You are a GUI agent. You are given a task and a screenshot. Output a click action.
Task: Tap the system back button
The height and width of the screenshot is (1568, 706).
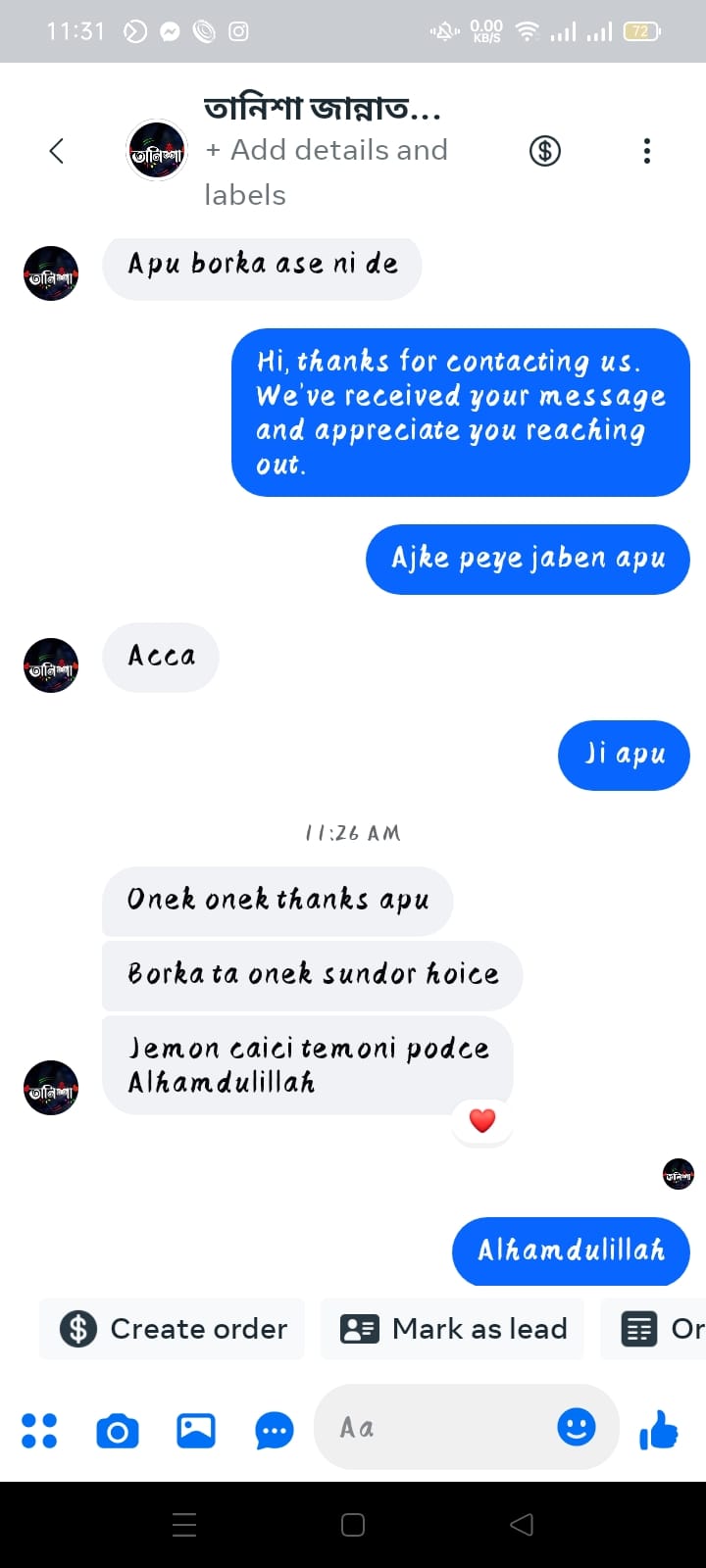point(522,1524)
